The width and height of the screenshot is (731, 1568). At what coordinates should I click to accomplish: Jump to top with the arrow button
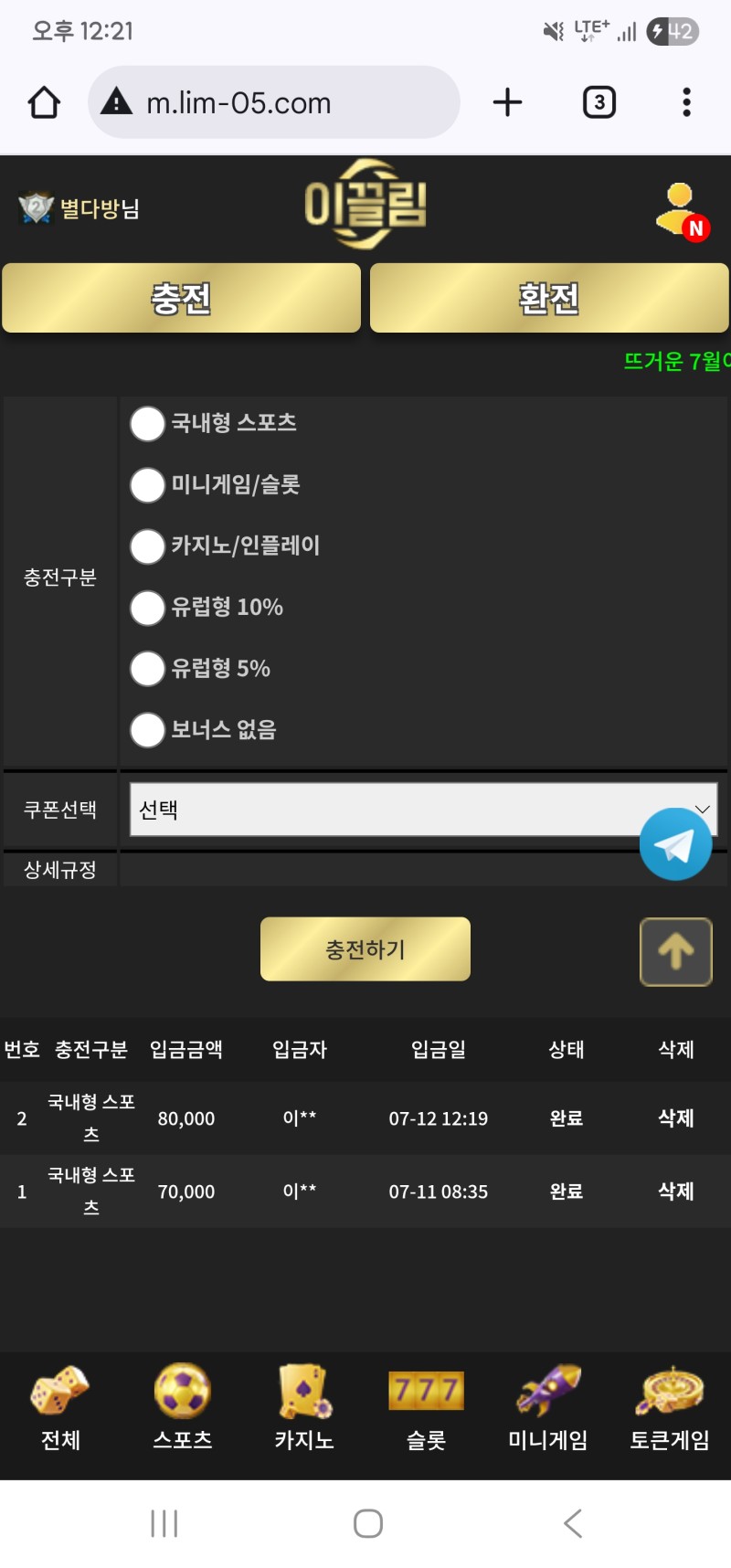coord(676,952)
